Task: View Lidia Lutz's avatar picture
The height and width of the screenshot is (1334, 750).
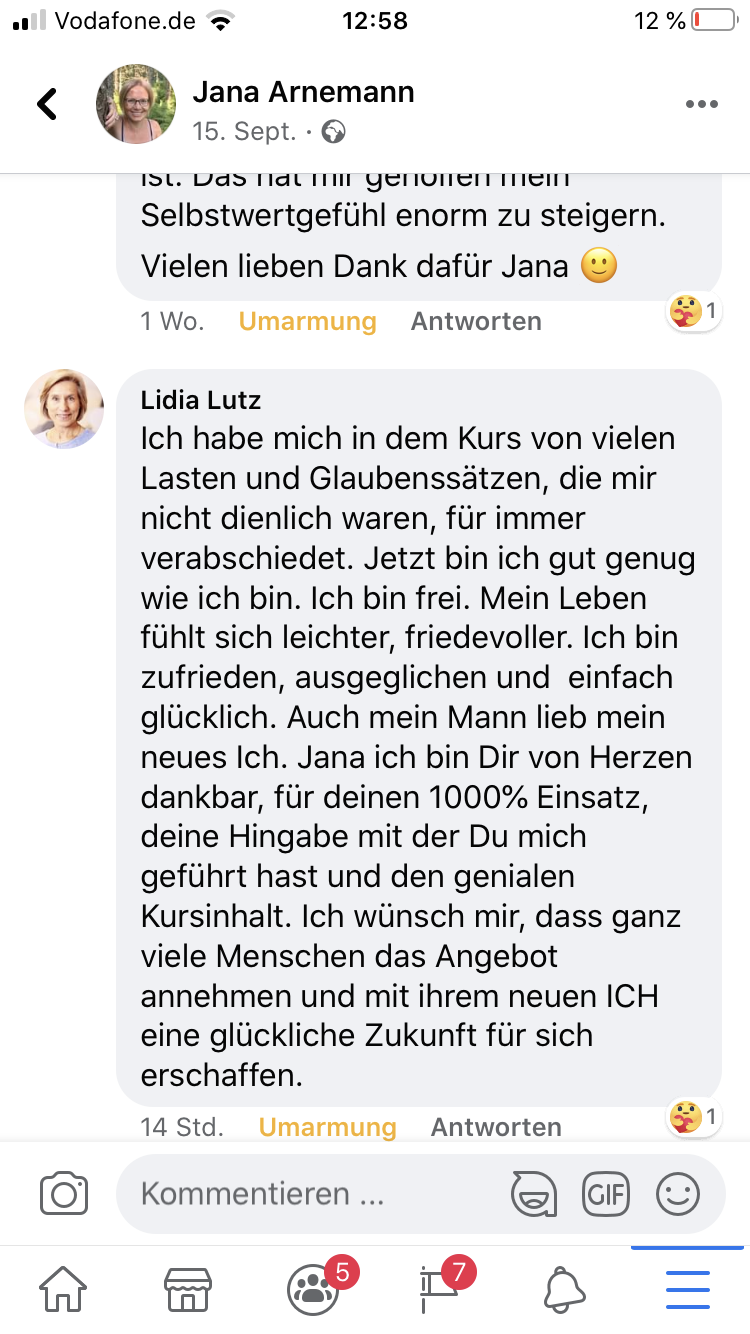Action: pyautogui.click(x=64, y=408)
